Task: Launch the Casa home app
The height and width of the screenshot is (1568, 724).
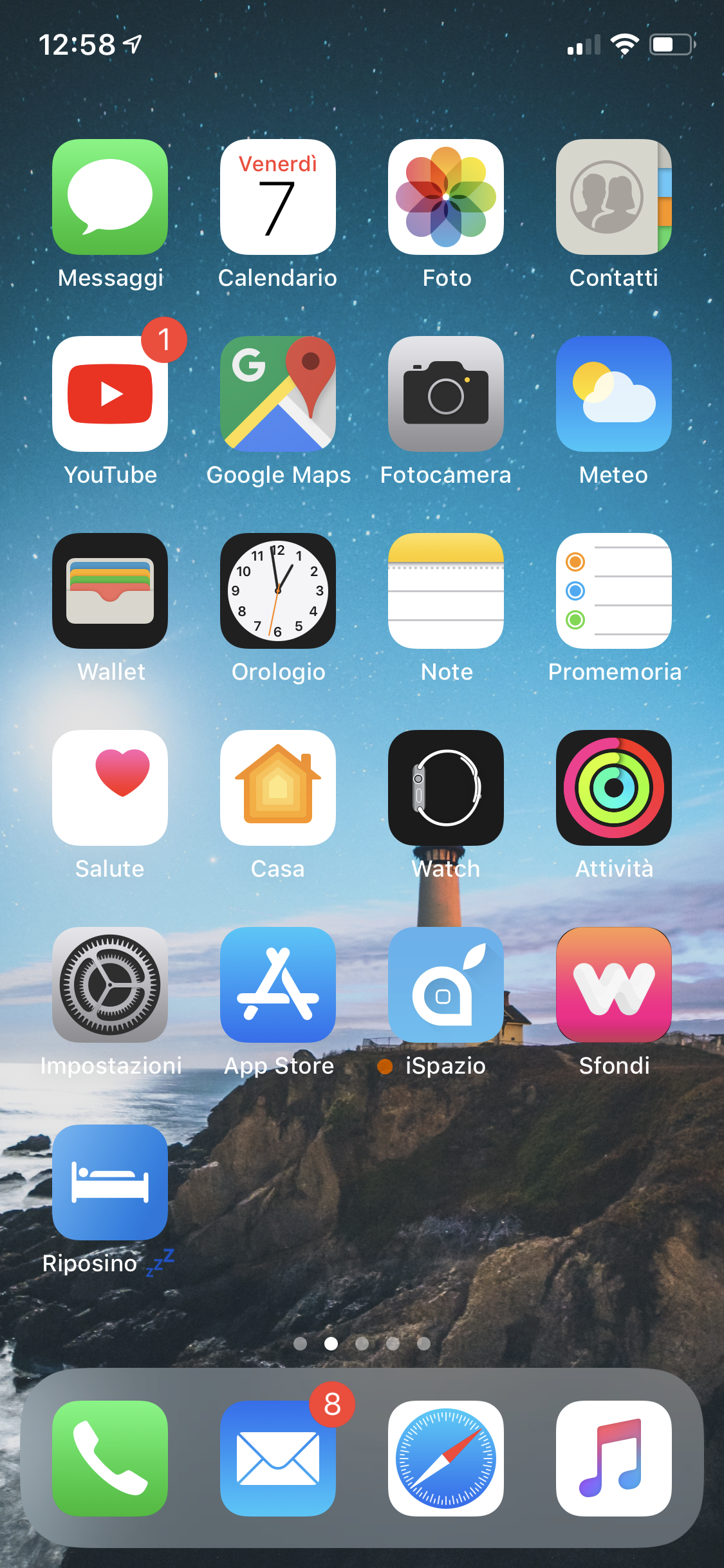Action: (x=278, y=788)
